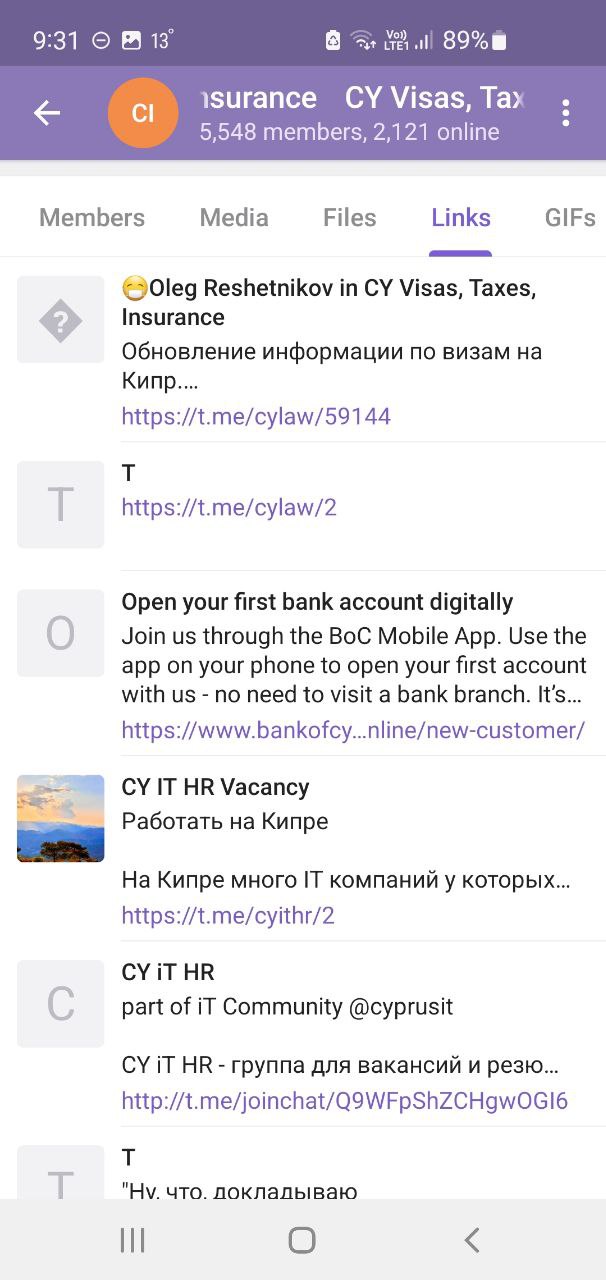
Task: Open the Oleg Reshetnikov link entry
Action: click(329, 303)
